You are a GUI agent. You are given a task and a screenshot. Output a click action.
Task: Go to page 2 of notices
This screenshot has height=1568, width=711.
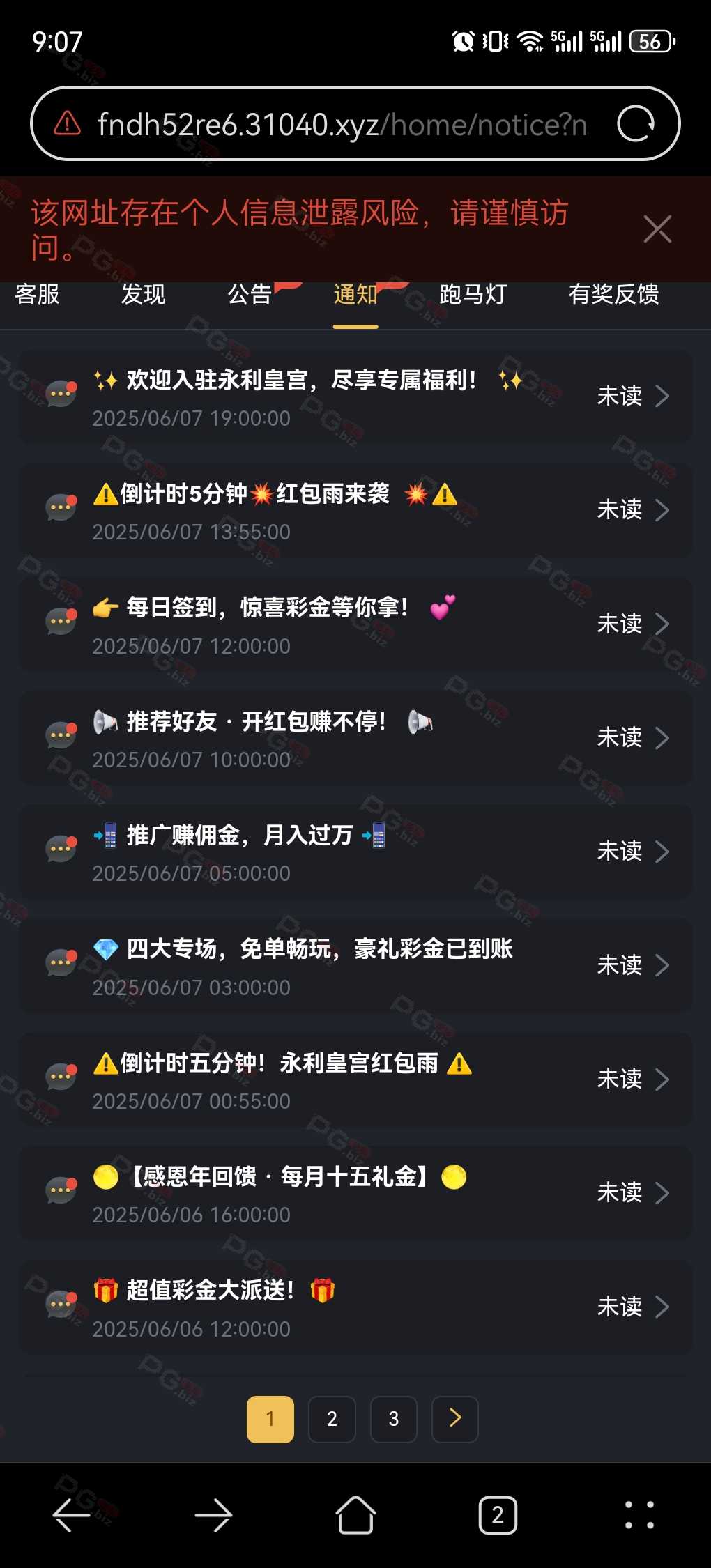pos(332,1419)
